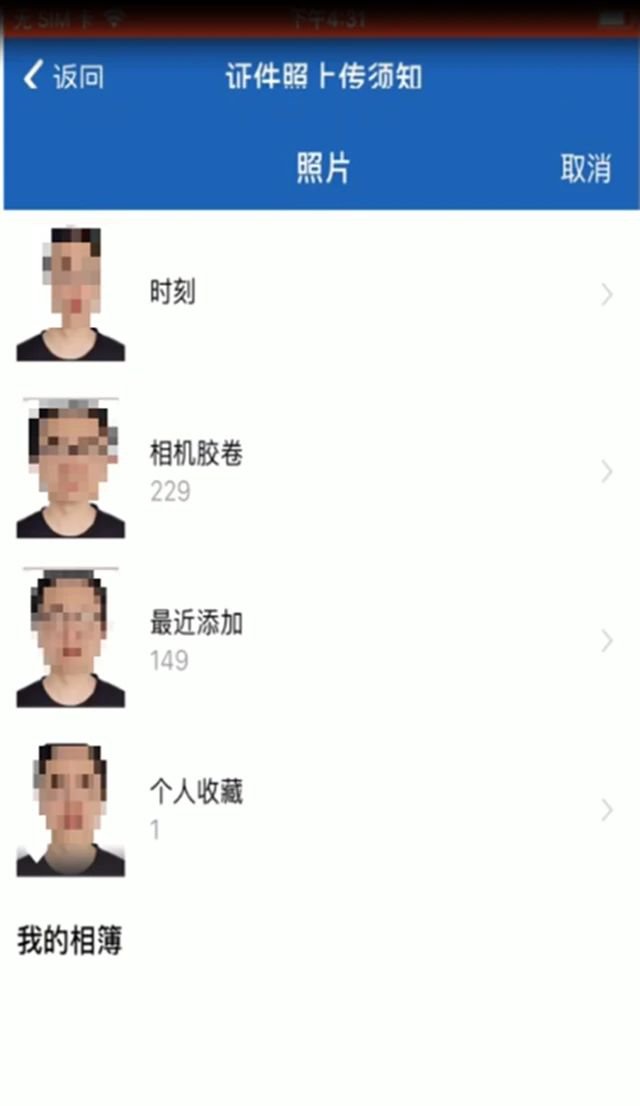Go back using the 返回 button
Viewport: 640px width, 1106px height.
(x=65, y=76)
